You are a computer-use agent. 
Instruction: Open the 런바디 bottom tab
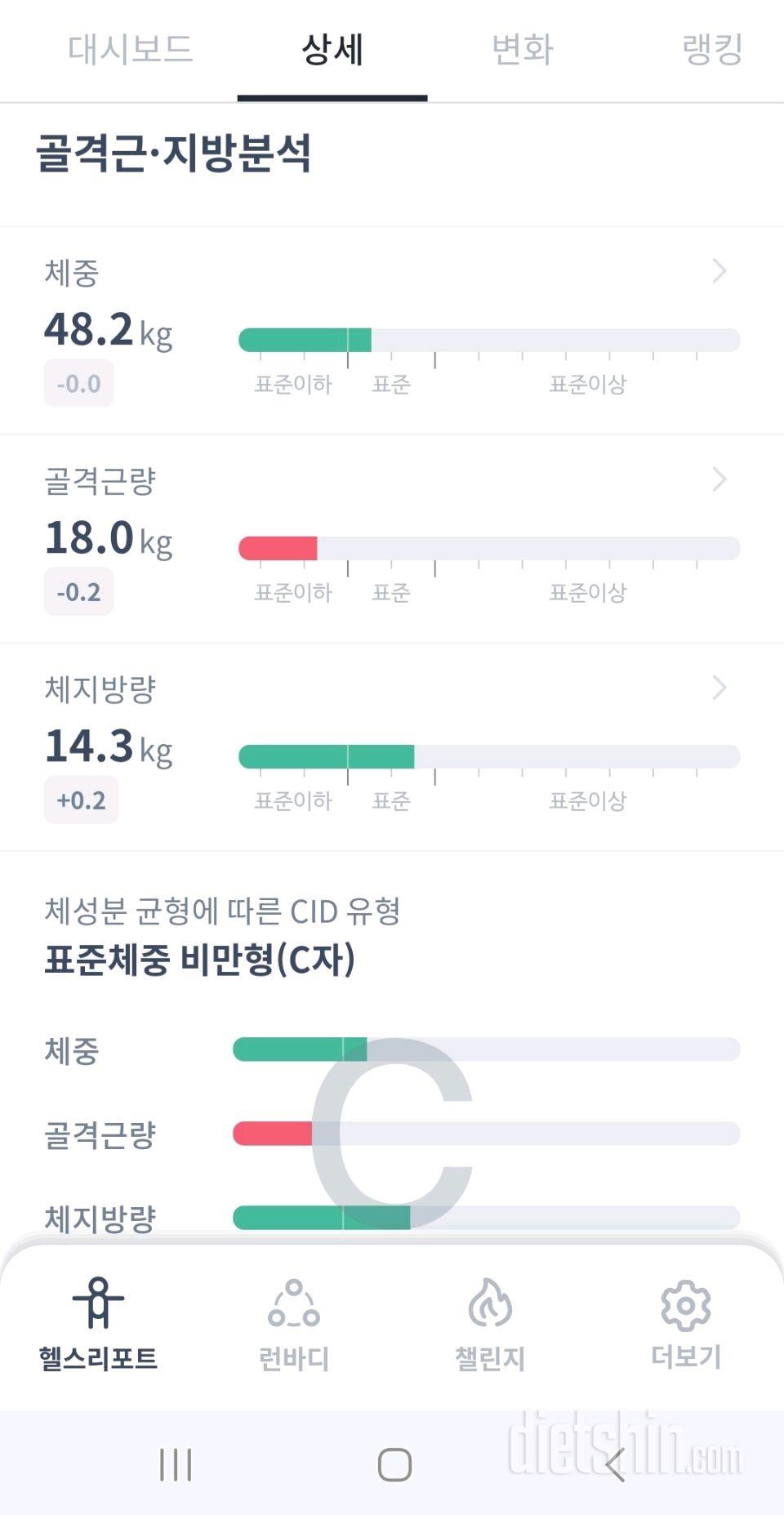click(x=294, y=1325)
